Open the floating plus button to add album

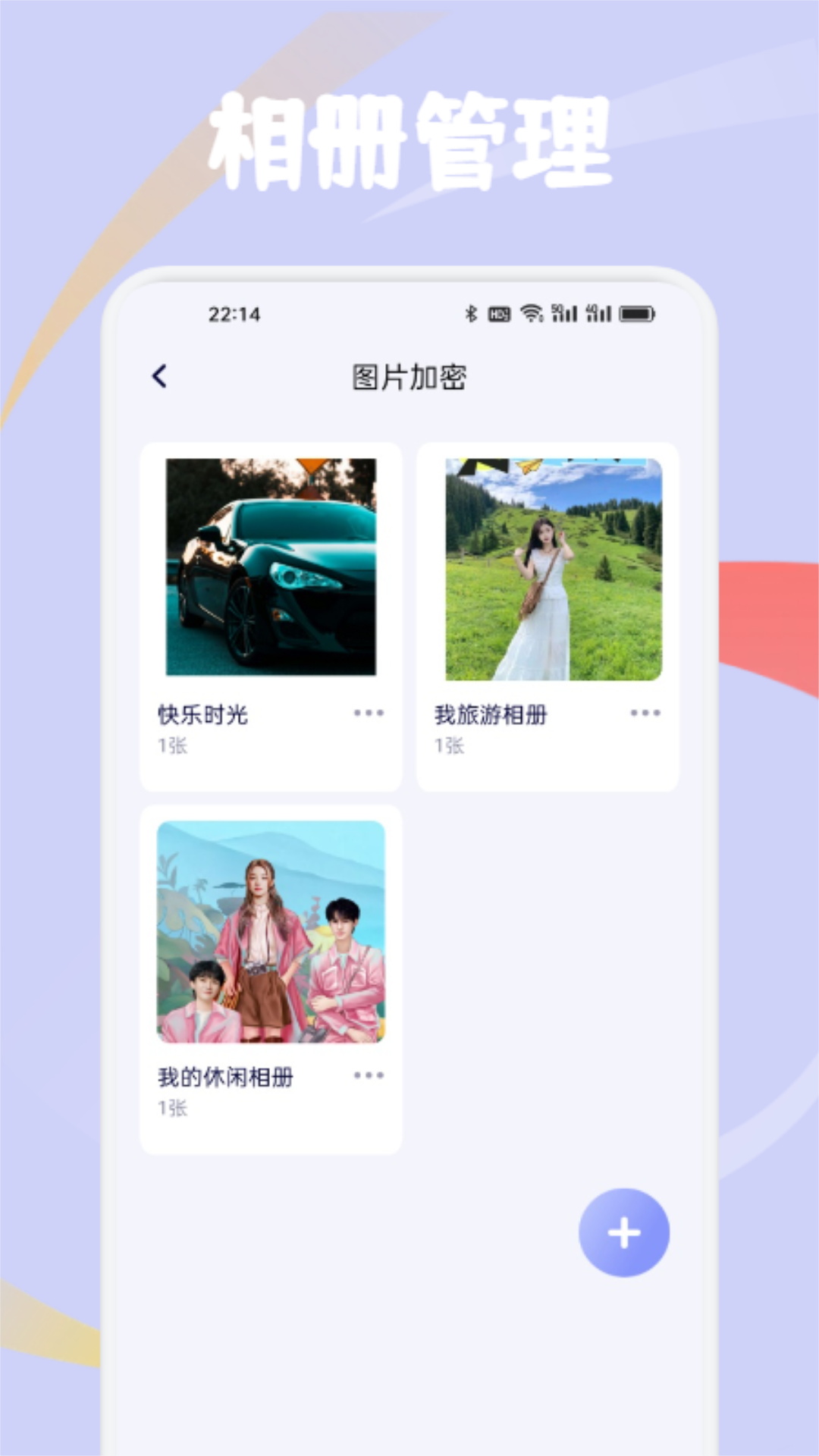(623, 1232)
